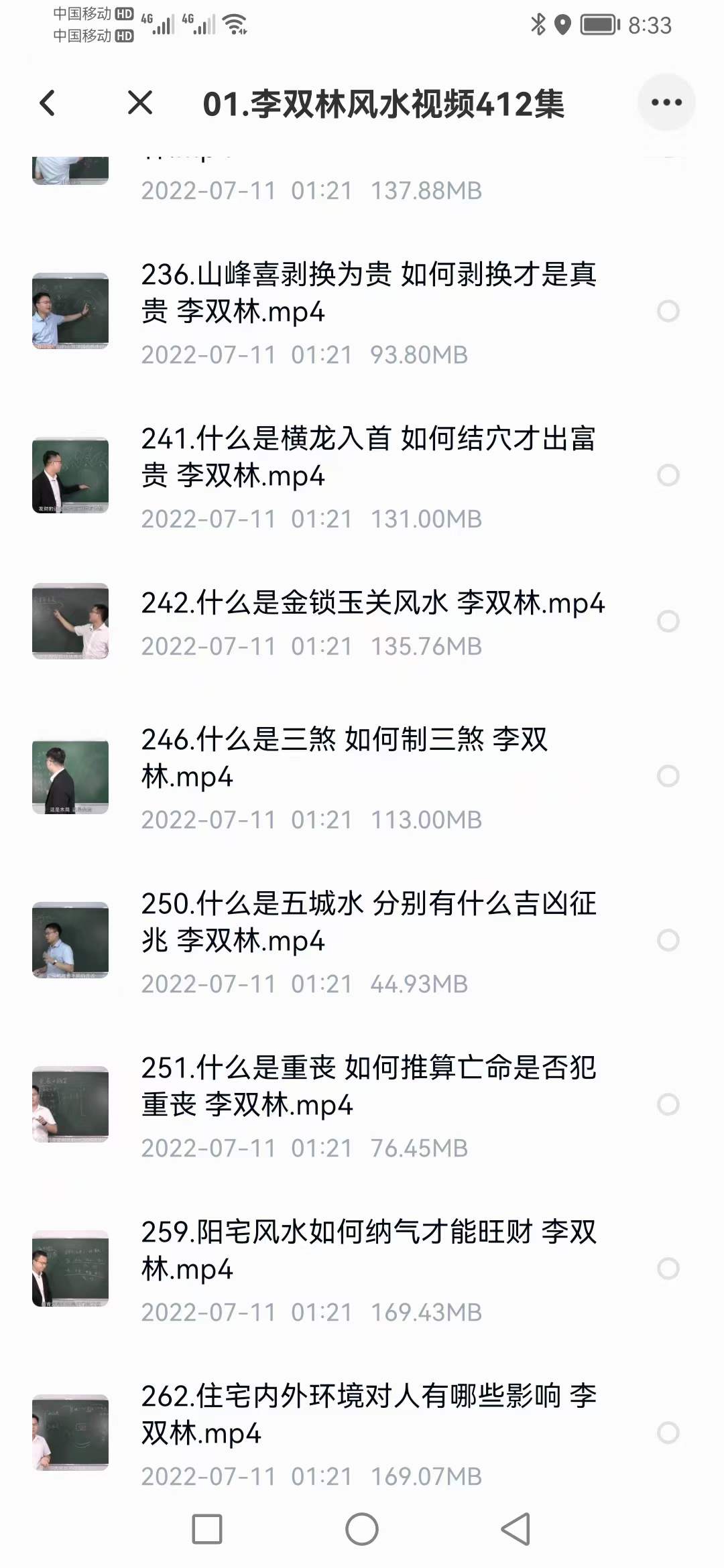Select the checkbox next to video 246
The width and height of the screenshot is (724, 1568).
coord(668,775)
